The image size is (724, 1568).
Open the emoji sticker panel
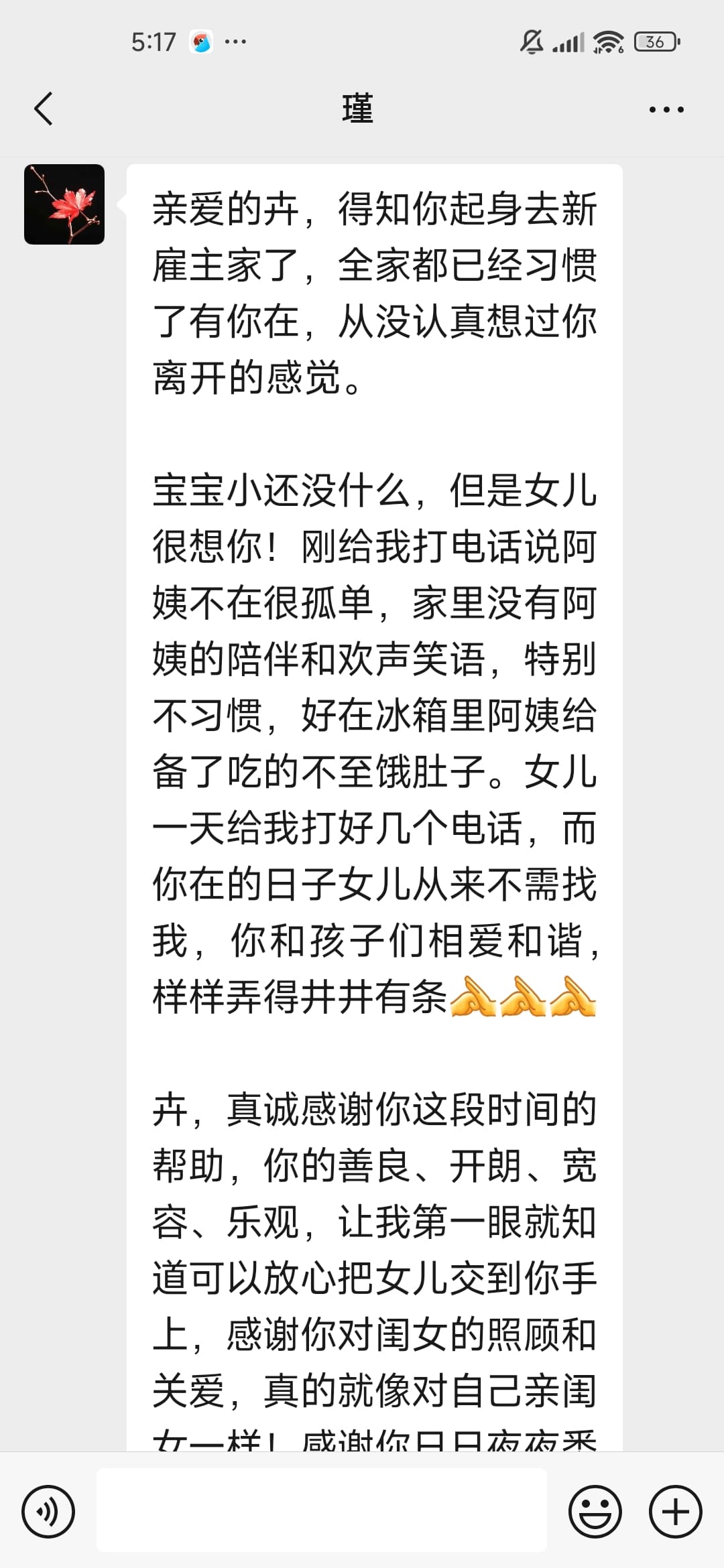click(x=595, y=1512)
